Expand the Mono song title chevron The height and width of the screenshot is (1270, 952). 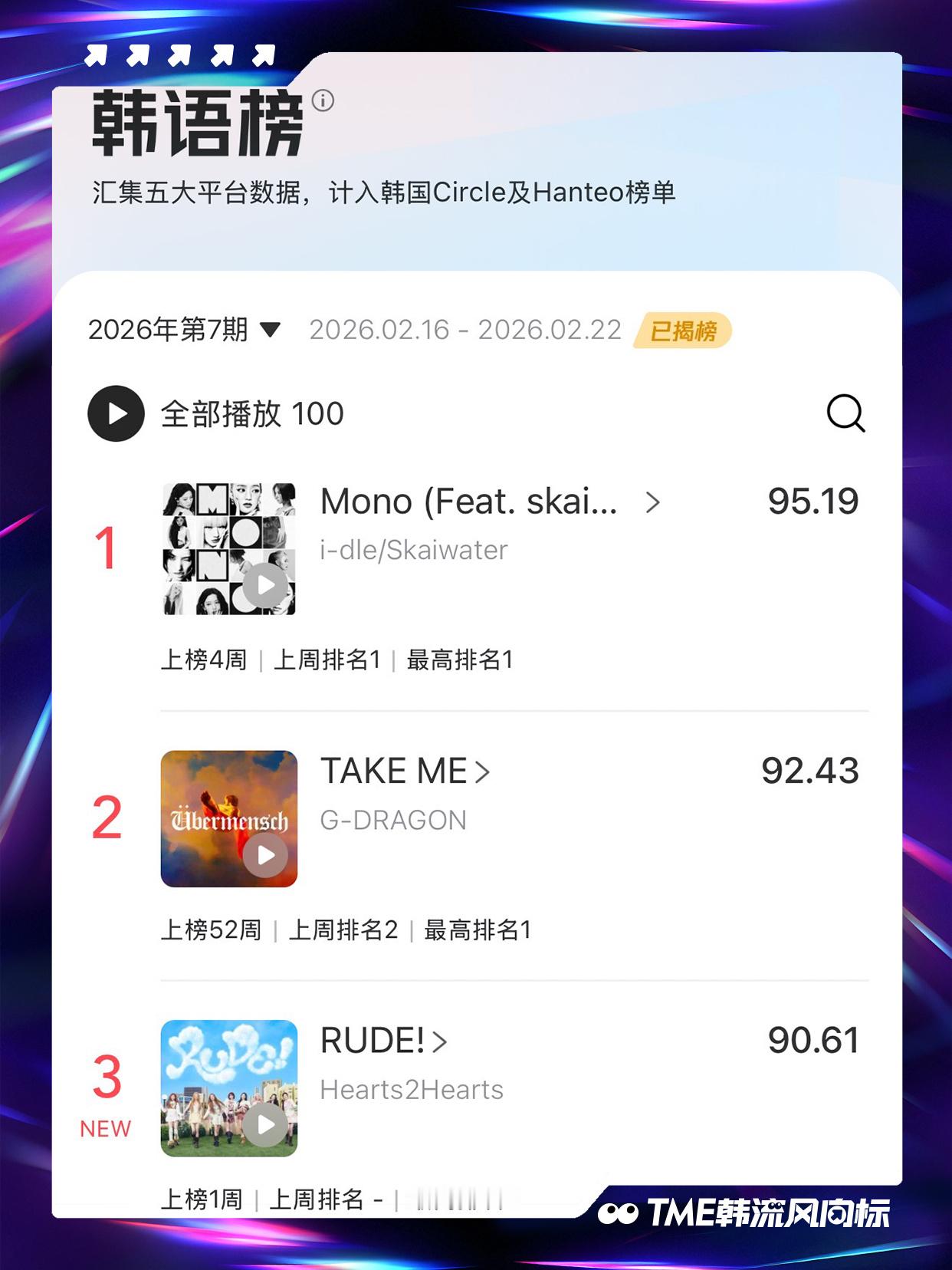coord(654,502)
